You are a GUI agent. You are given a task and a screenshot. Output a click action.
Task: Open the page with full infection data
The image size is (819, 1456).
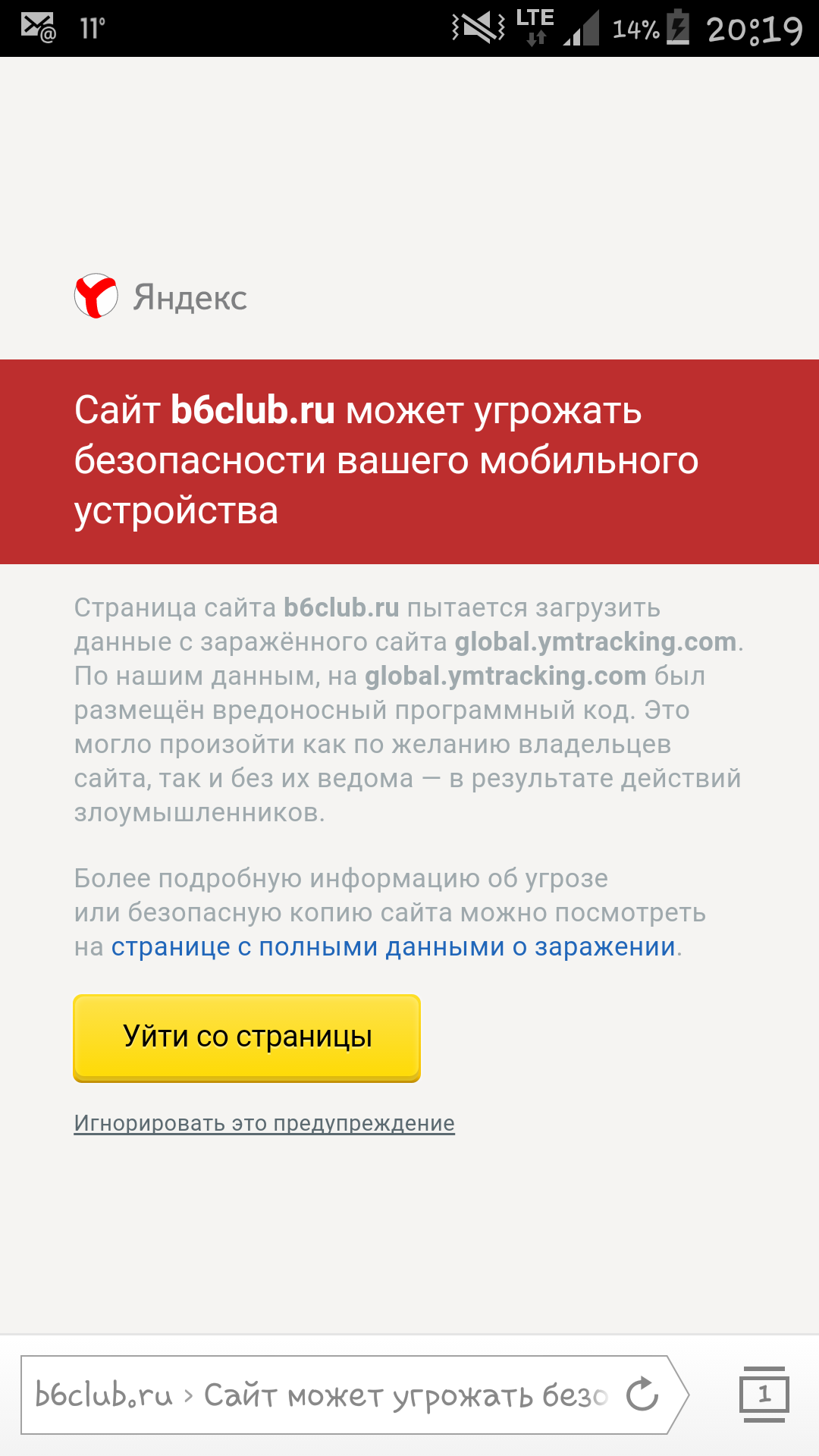[x=393, y=947]
